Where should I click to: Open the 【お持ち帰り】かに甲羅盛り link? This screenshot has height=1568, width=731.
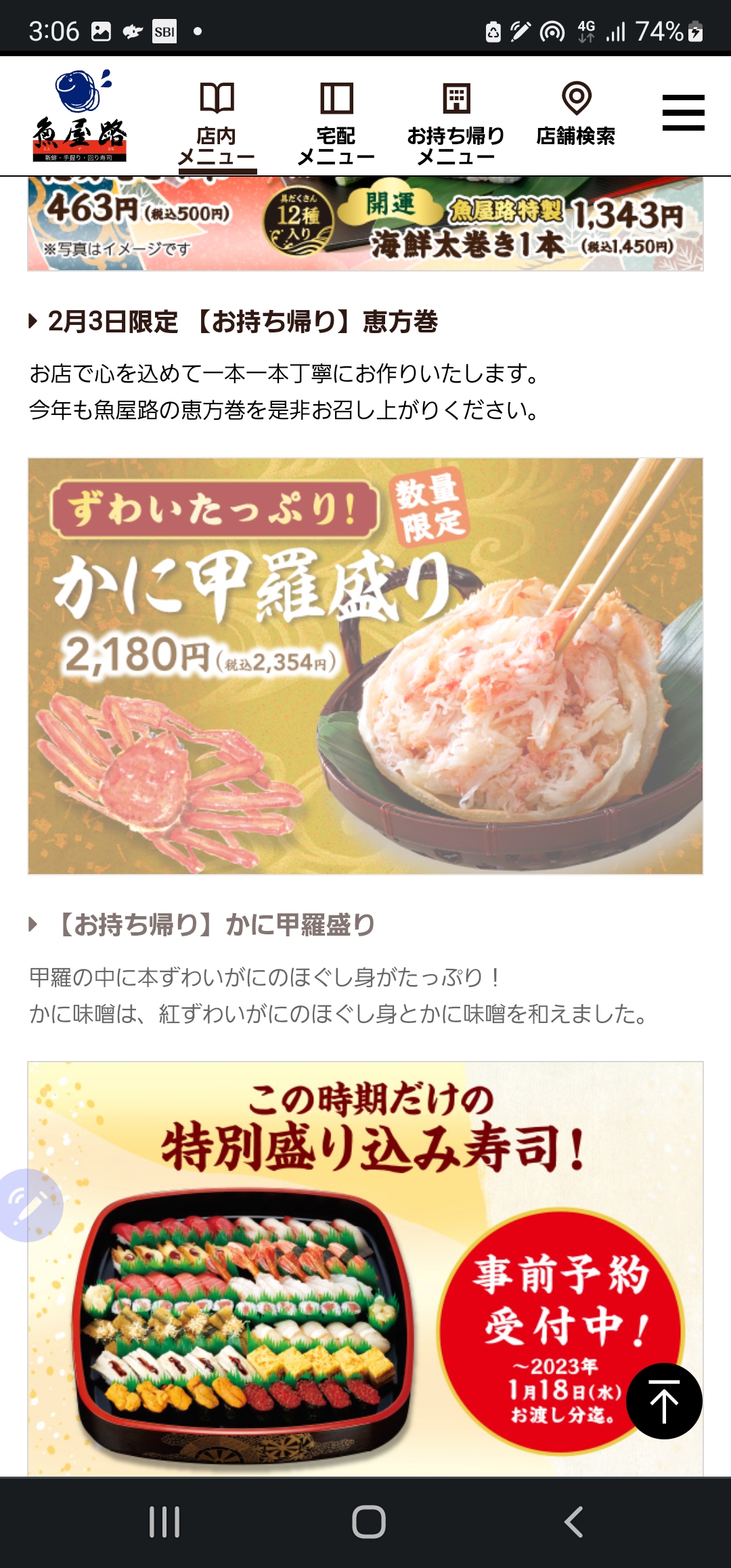point(202,924)
